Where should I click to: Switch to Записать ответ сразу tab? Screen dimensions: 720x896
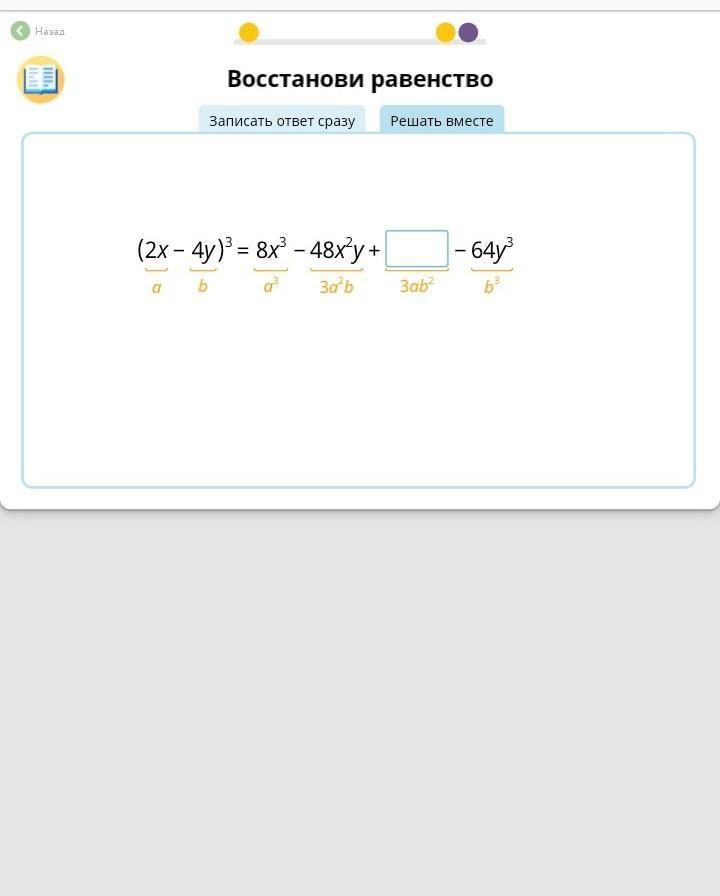[x=282, y=120]
